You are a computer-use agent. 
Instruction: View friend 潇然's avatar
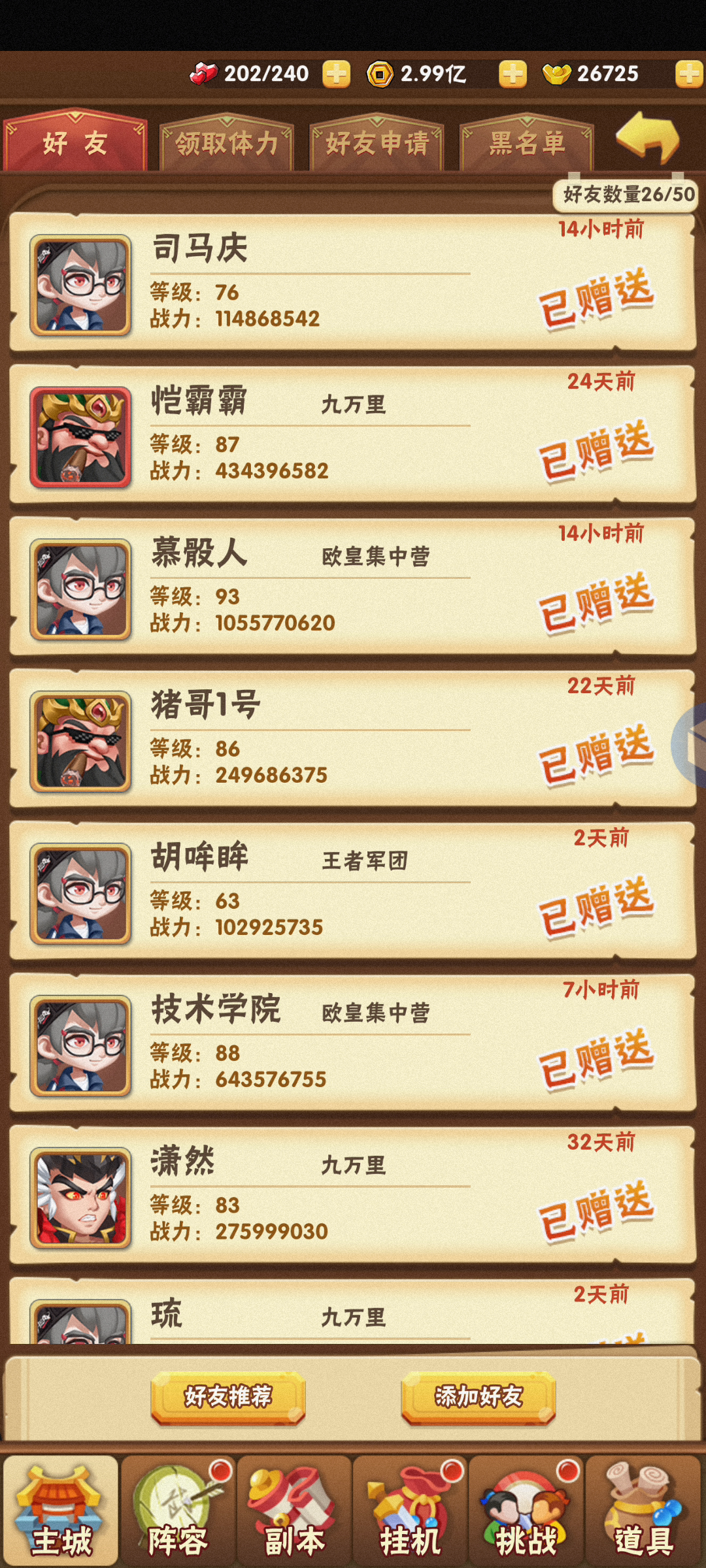(x=80, y=1198)
